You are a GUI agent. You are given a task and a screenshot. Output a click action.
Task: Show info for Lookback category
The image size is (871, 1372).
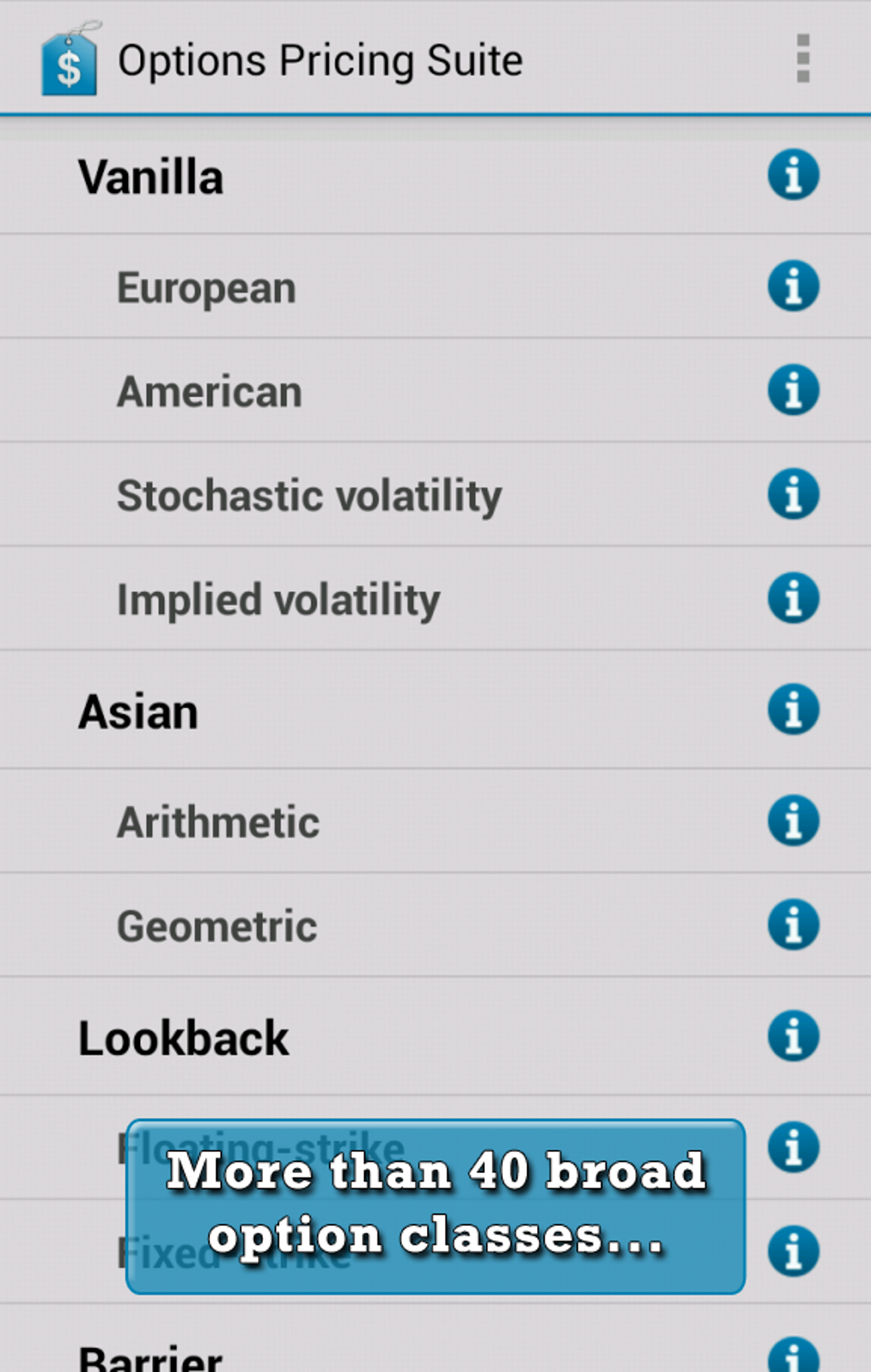click(793, 1036)
